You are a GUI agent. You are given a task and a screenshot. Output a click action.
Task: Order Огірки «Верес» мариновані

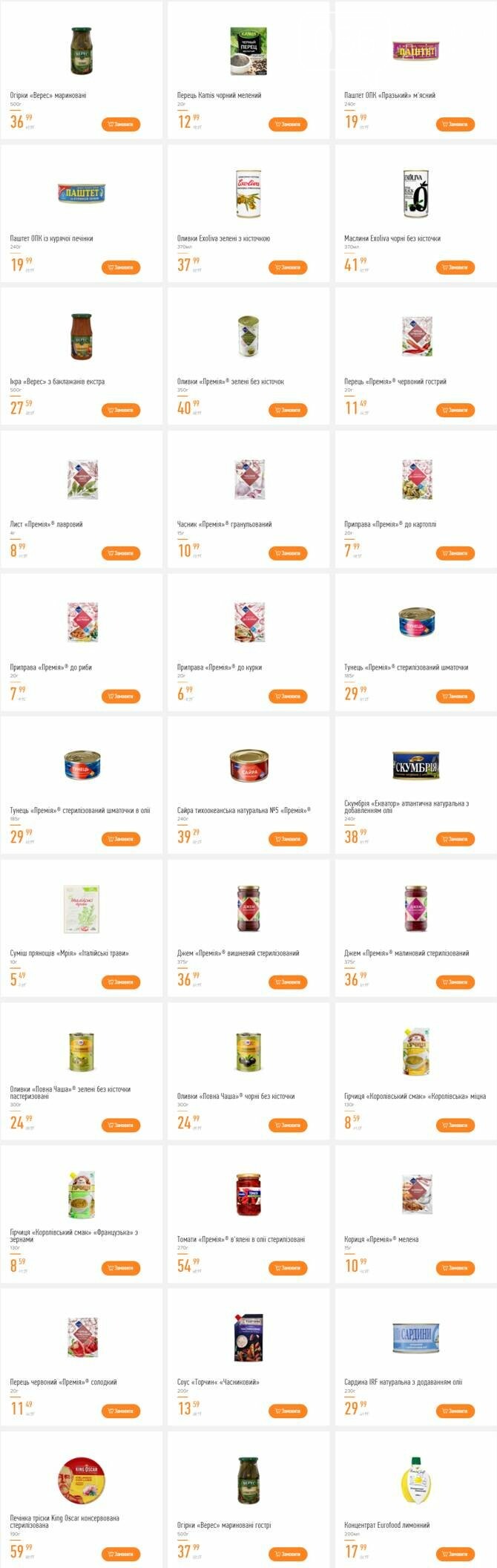coord(120,125)
